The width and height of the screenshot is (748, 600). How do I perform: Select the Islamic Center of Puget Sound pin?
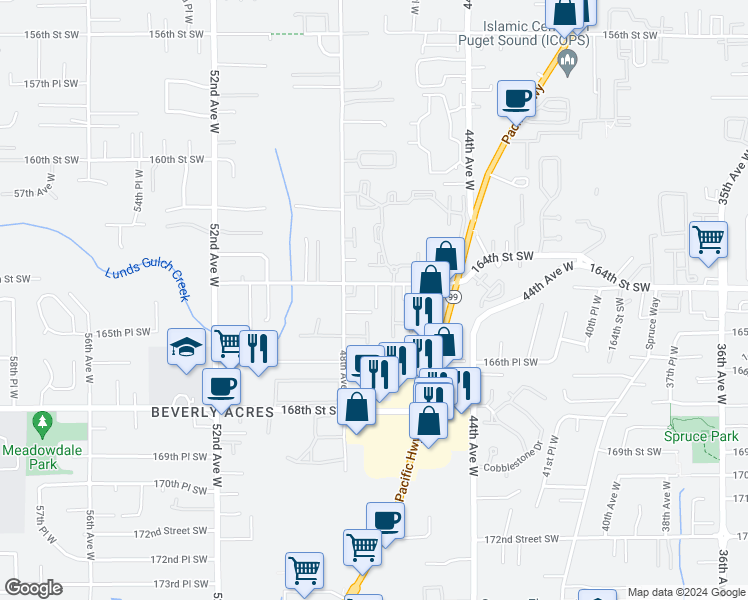pyautogui.click(x=567, y=64)
